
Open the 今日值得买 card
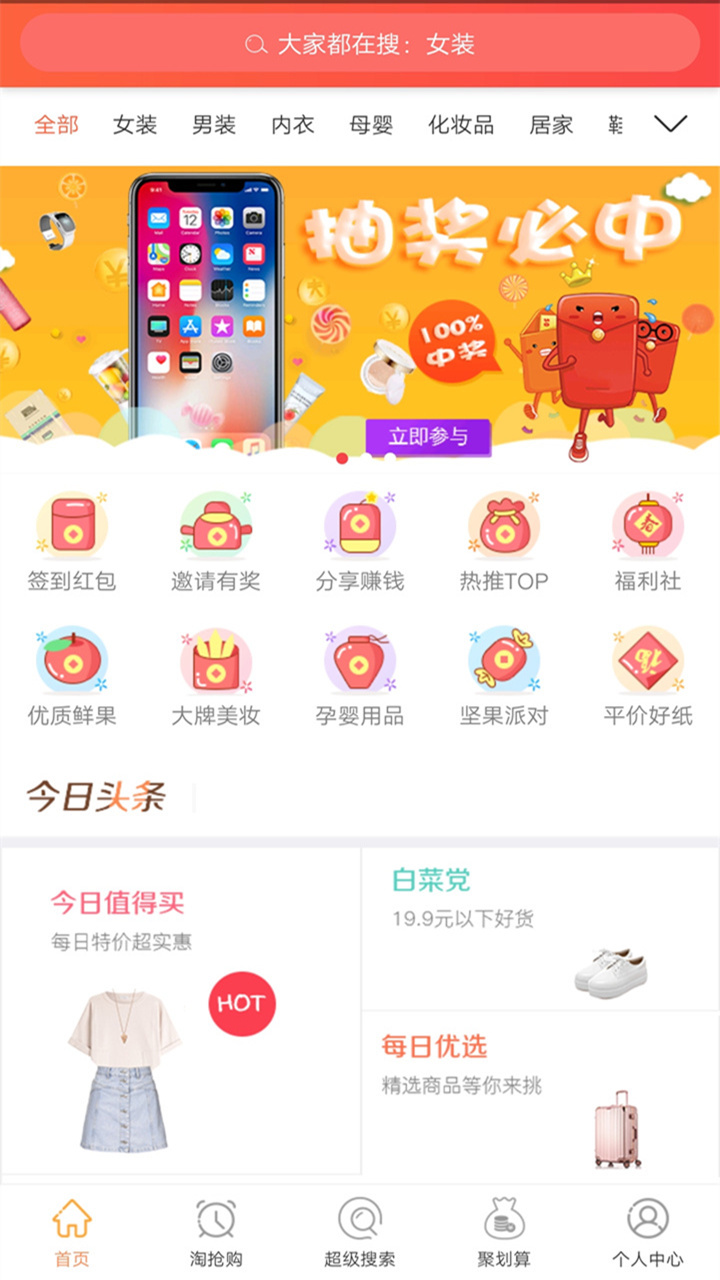180,1010
